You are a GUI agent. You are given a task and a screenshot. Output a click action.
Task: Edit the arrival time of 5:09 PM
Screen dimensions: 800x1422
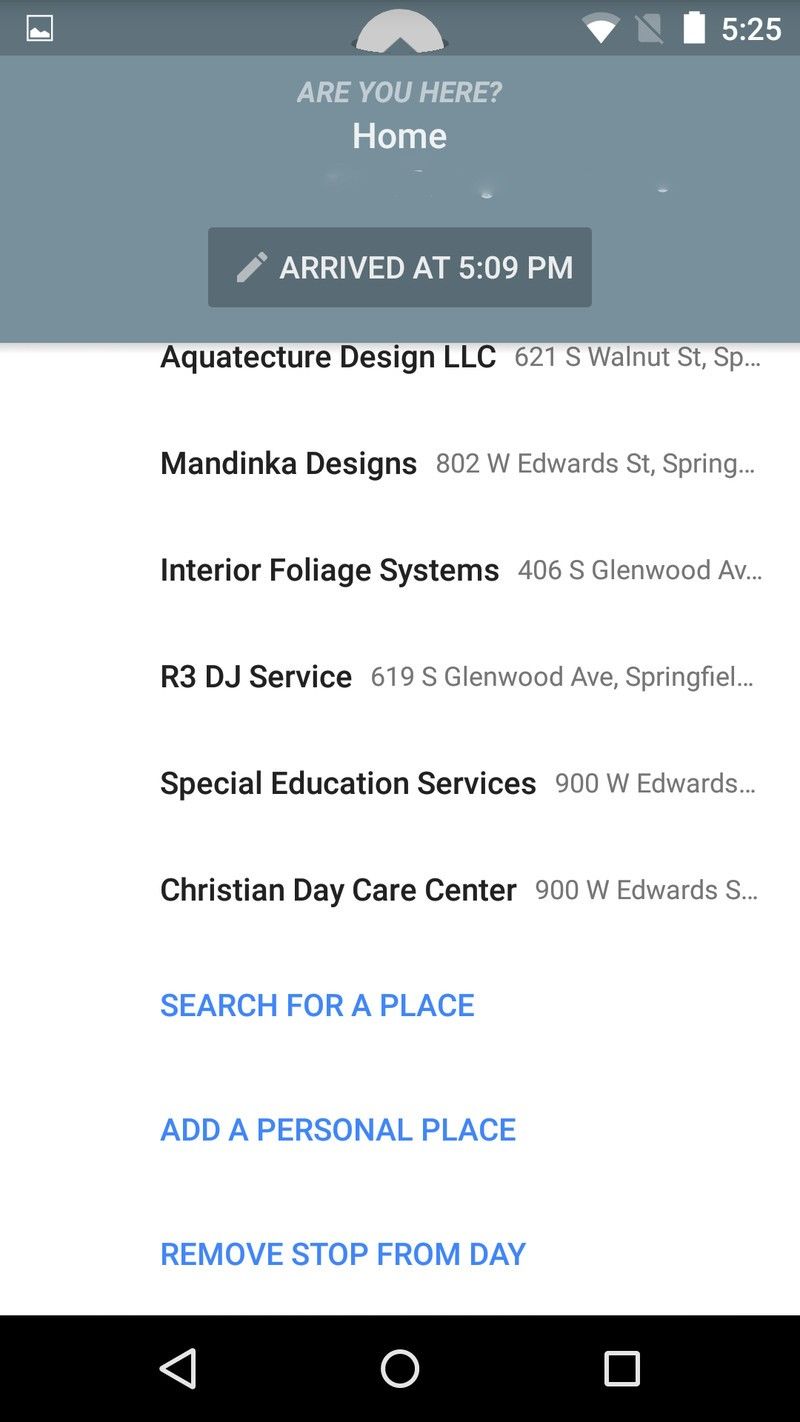(x=400, y=267)
